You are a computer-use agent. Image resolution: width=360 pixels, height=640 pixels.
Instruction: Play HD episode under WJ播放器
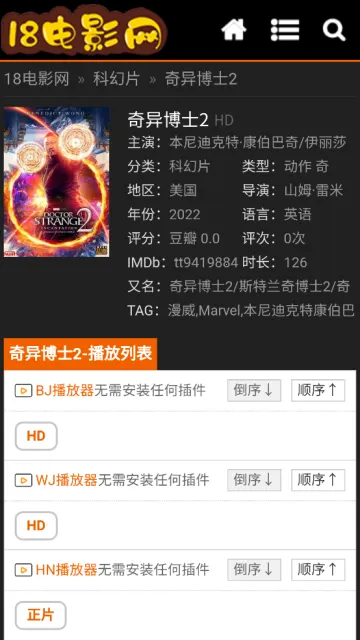[x=36, y=525]
